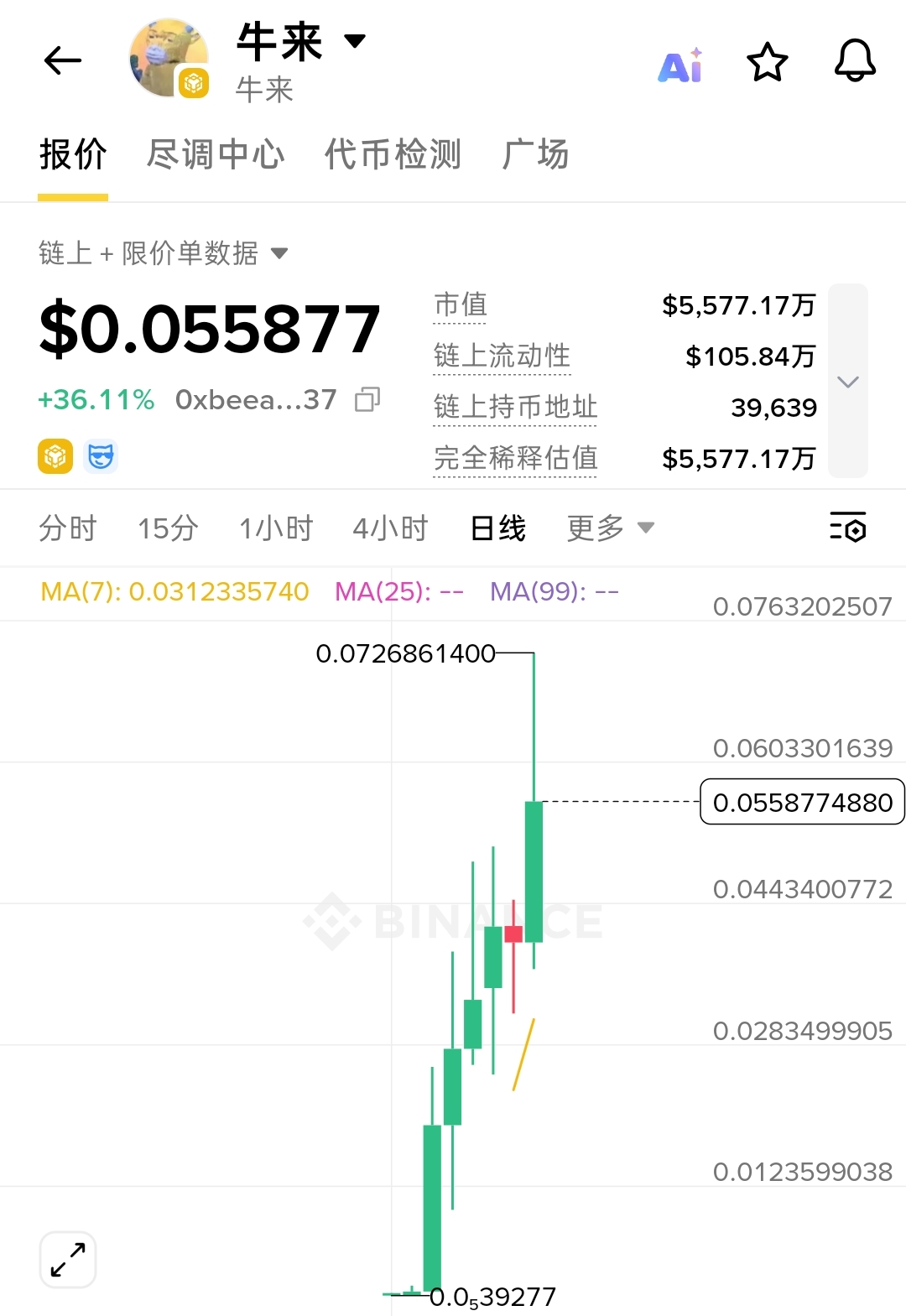This screenshot has height=1316, width=906.
Task: Open the 牛来 token dropdown
Action: point(355,41)
